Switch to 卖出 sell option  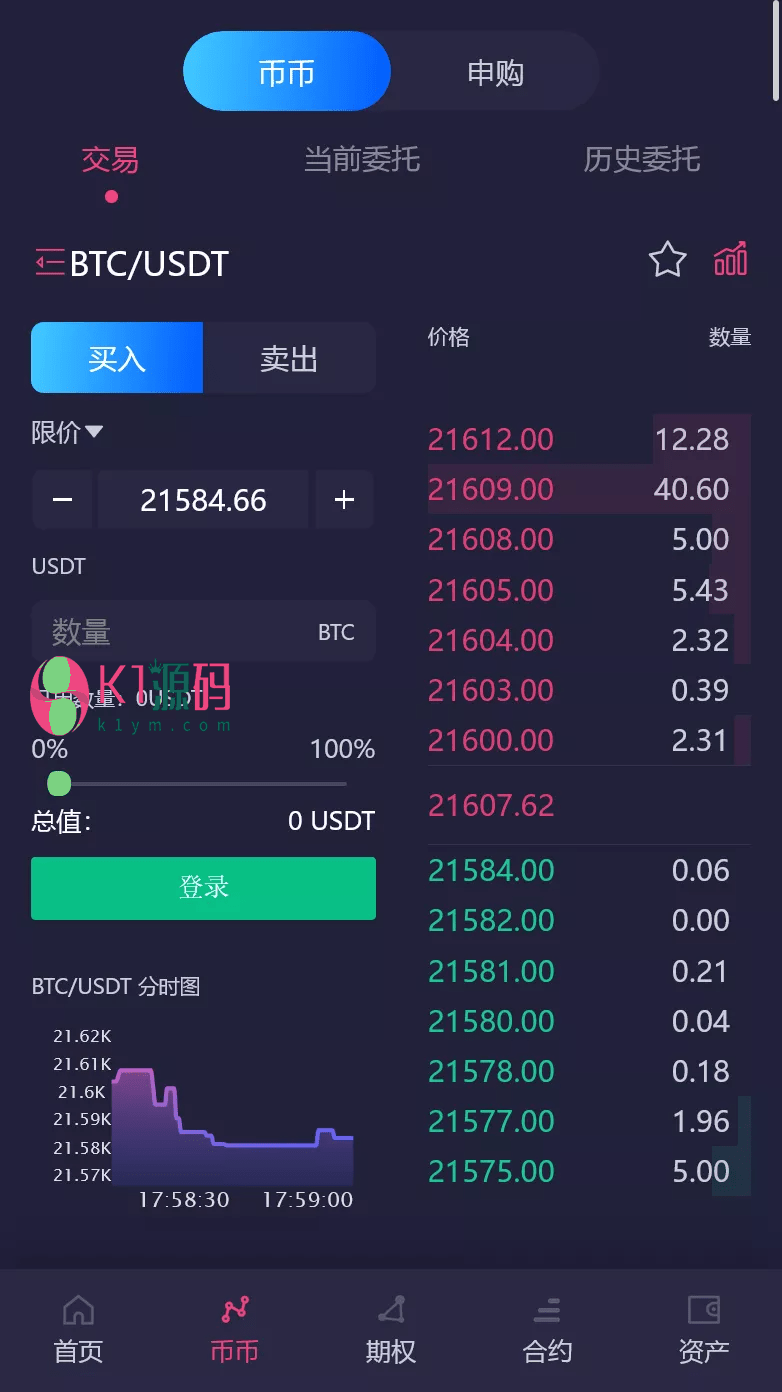click(x=289, y=358)
